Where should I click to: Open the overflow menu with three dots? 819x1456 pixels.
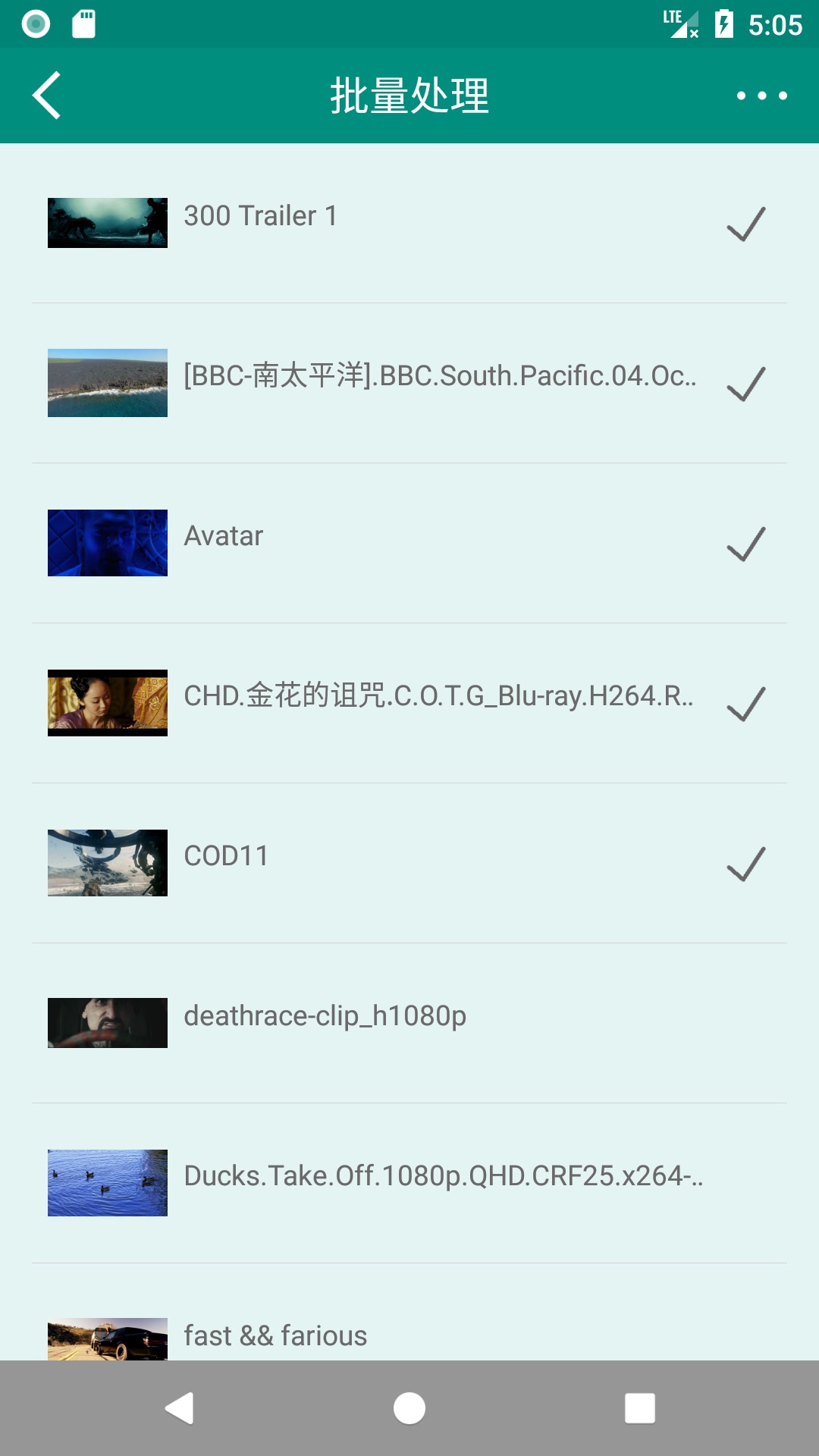click(761, 95)
